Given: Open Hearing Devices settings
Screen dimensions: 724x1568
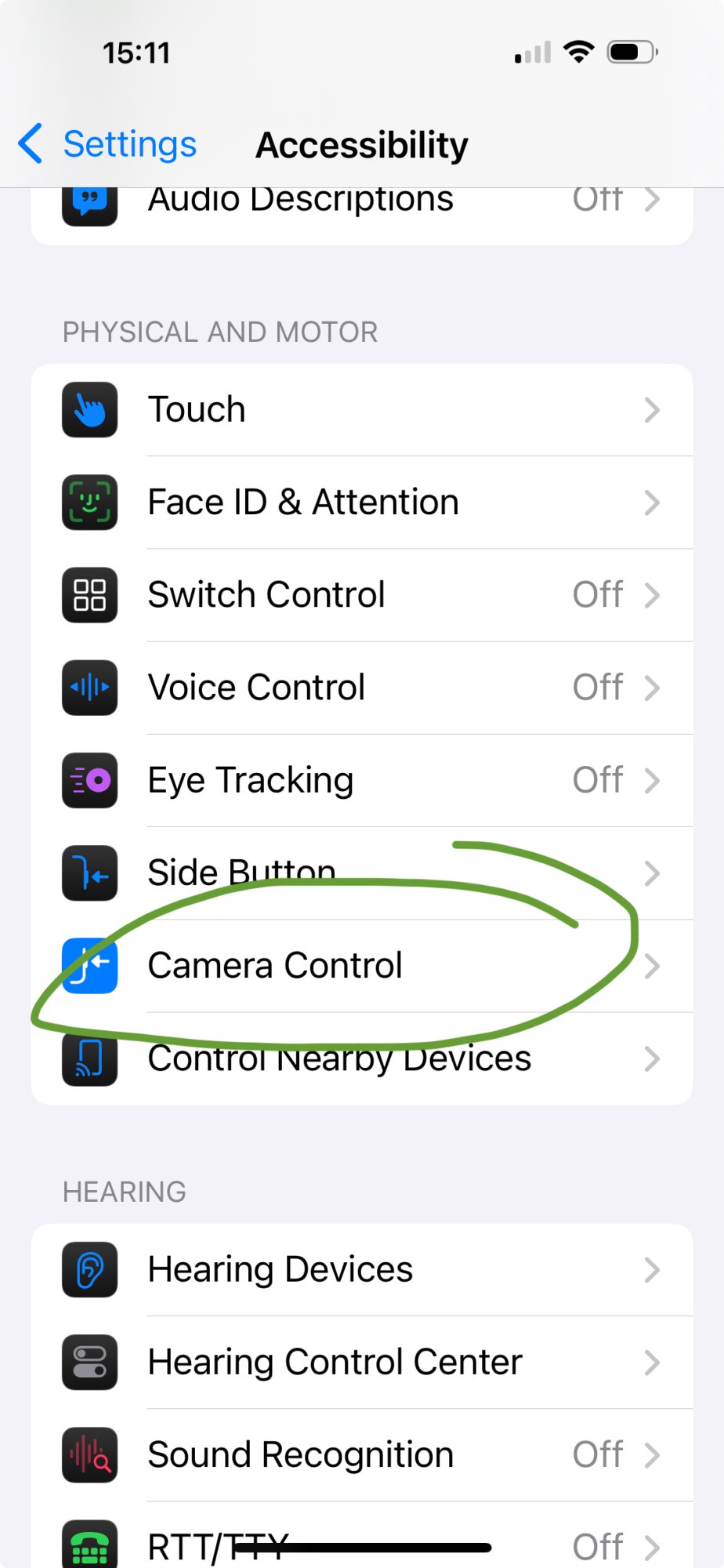Looking at the screenshot, I should click(x=360, y=1269).
